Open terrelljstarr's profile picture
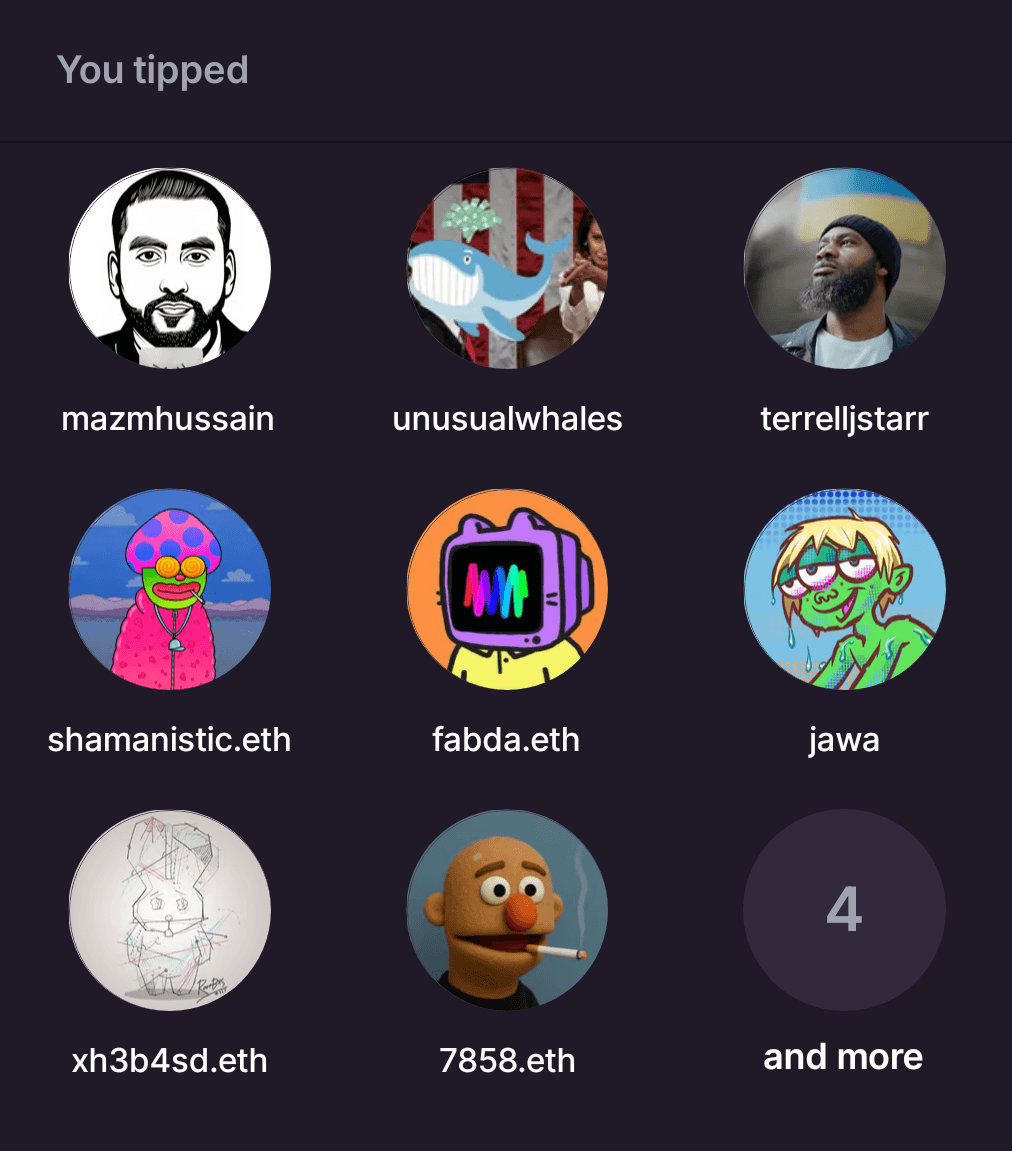This screenshot has height=1151, width=1012. (844, 267)
